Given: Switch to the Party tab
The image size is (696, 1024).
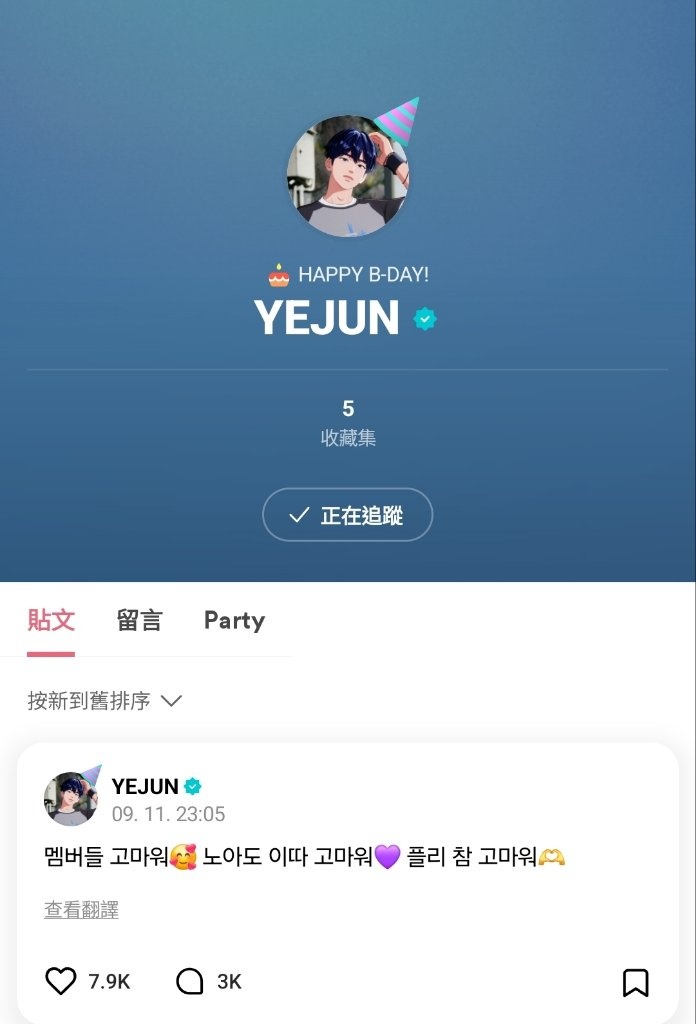Looking at the screenshot, I should click(234, 620).
